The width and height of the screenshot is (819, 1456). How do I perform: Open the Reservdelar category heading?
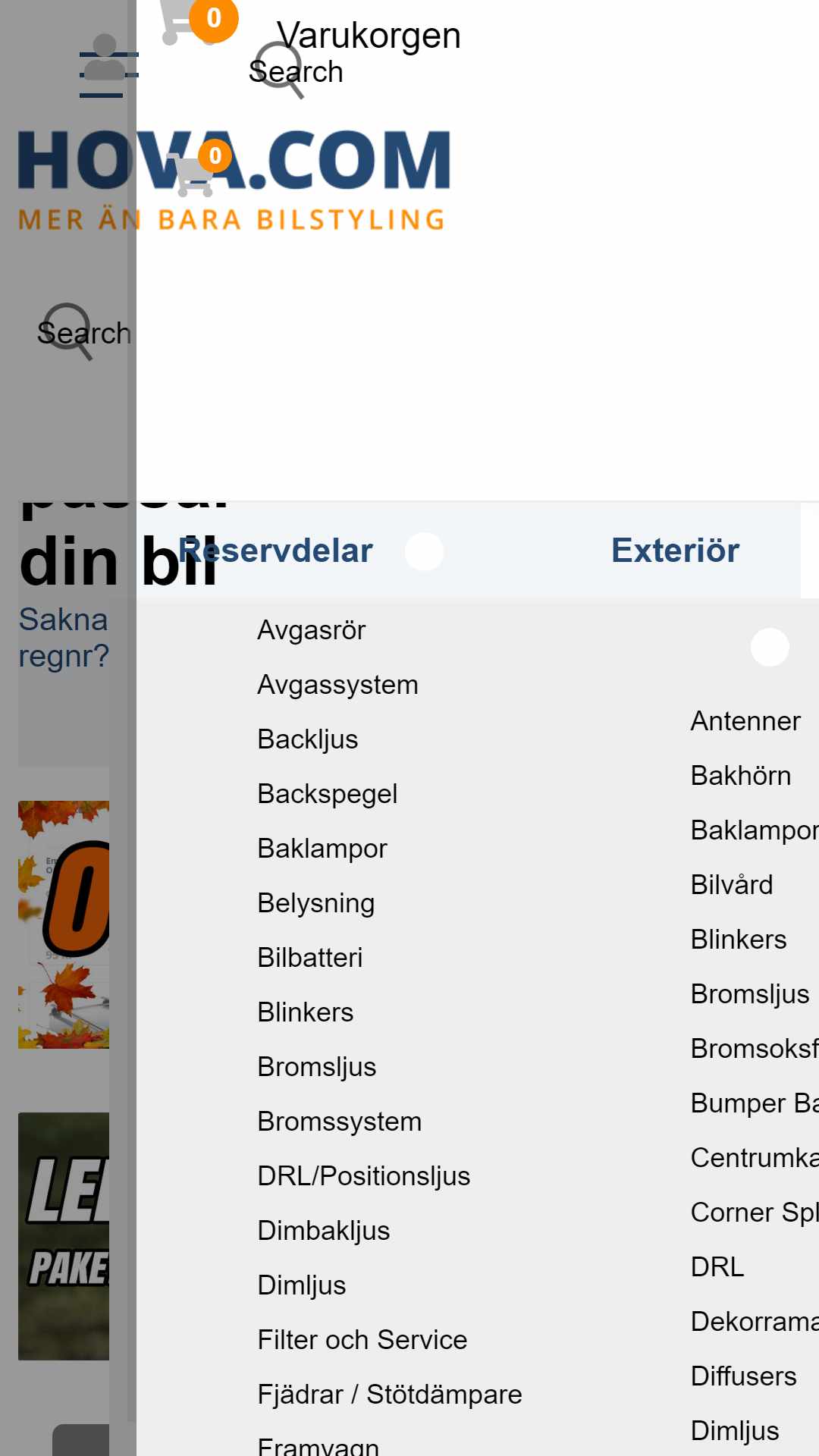[x=276, y=551]
